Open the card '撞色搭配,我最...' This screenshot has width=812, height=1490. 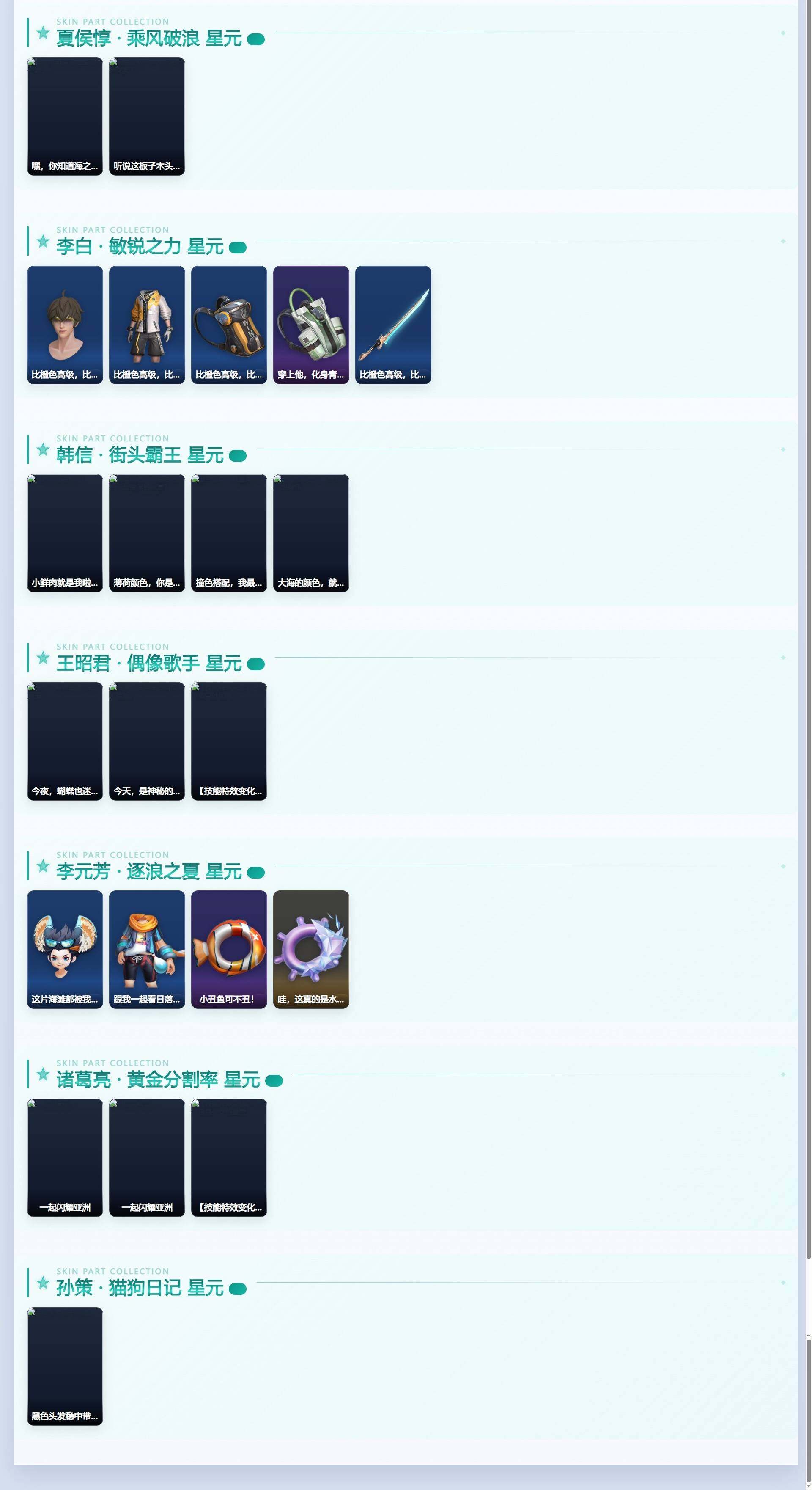point(229,533)
